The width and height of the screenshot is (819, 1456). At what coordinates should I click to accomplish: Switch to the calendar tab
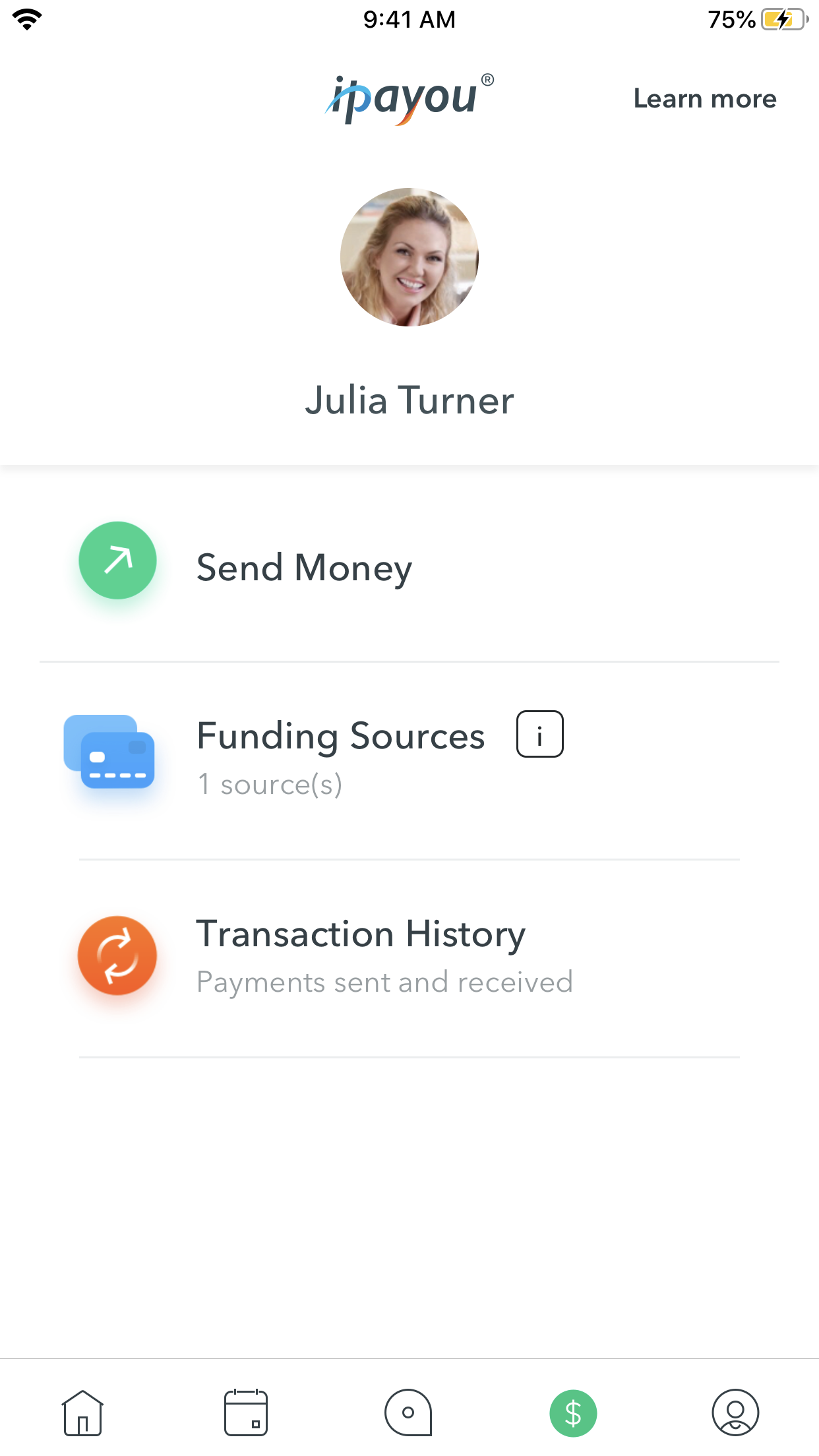pos(246,1412)
